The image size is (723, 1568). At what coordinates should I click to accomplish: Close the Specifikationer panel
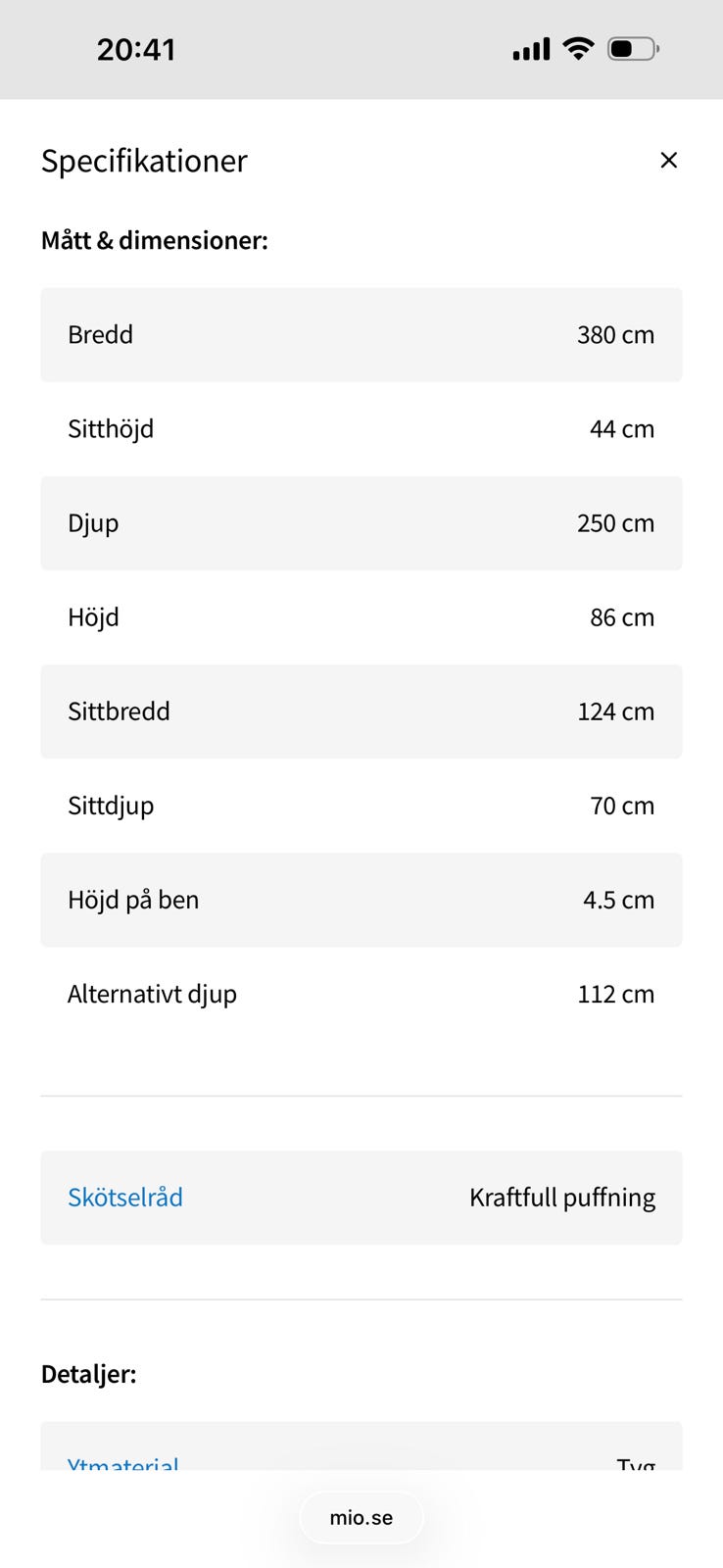tap(669, 160)
